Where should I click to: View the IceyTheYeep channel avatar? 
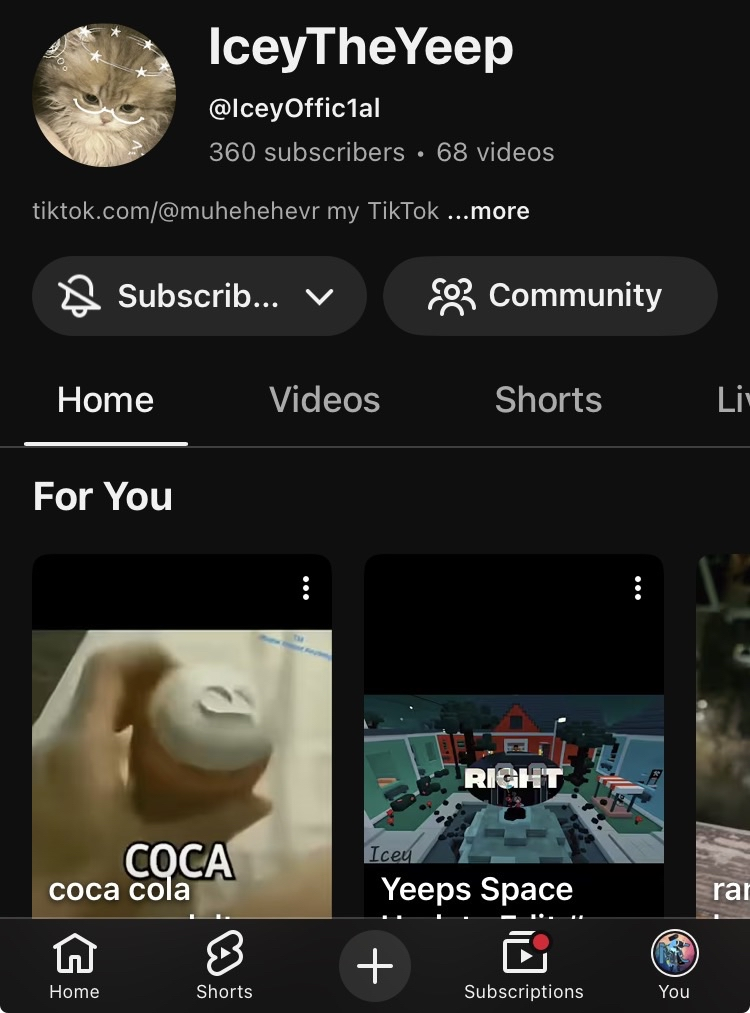click(104, 95)
